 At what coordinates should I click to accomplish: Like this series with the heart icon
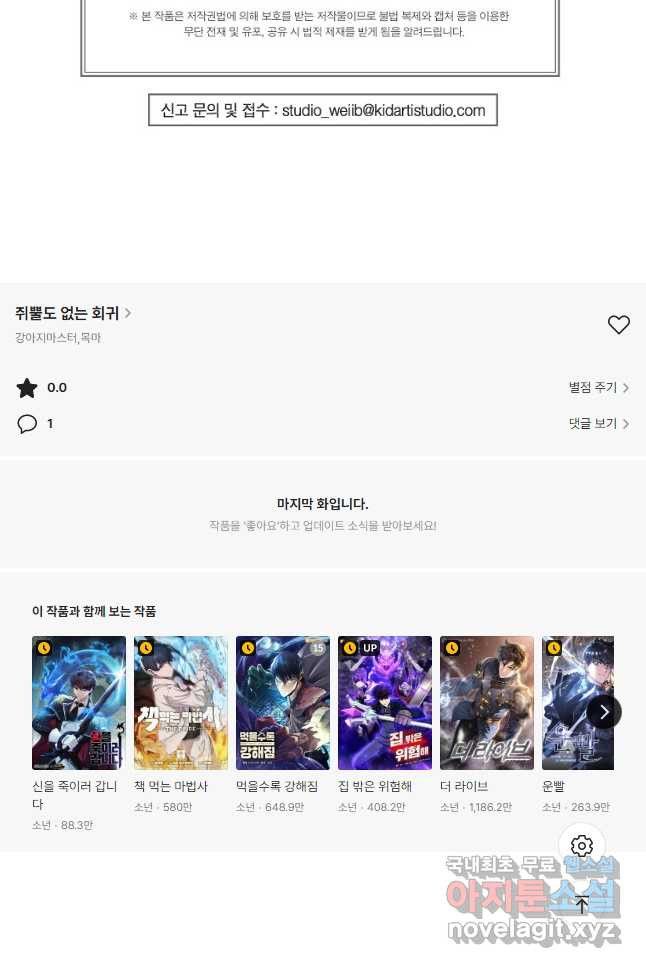pos(618,325)
